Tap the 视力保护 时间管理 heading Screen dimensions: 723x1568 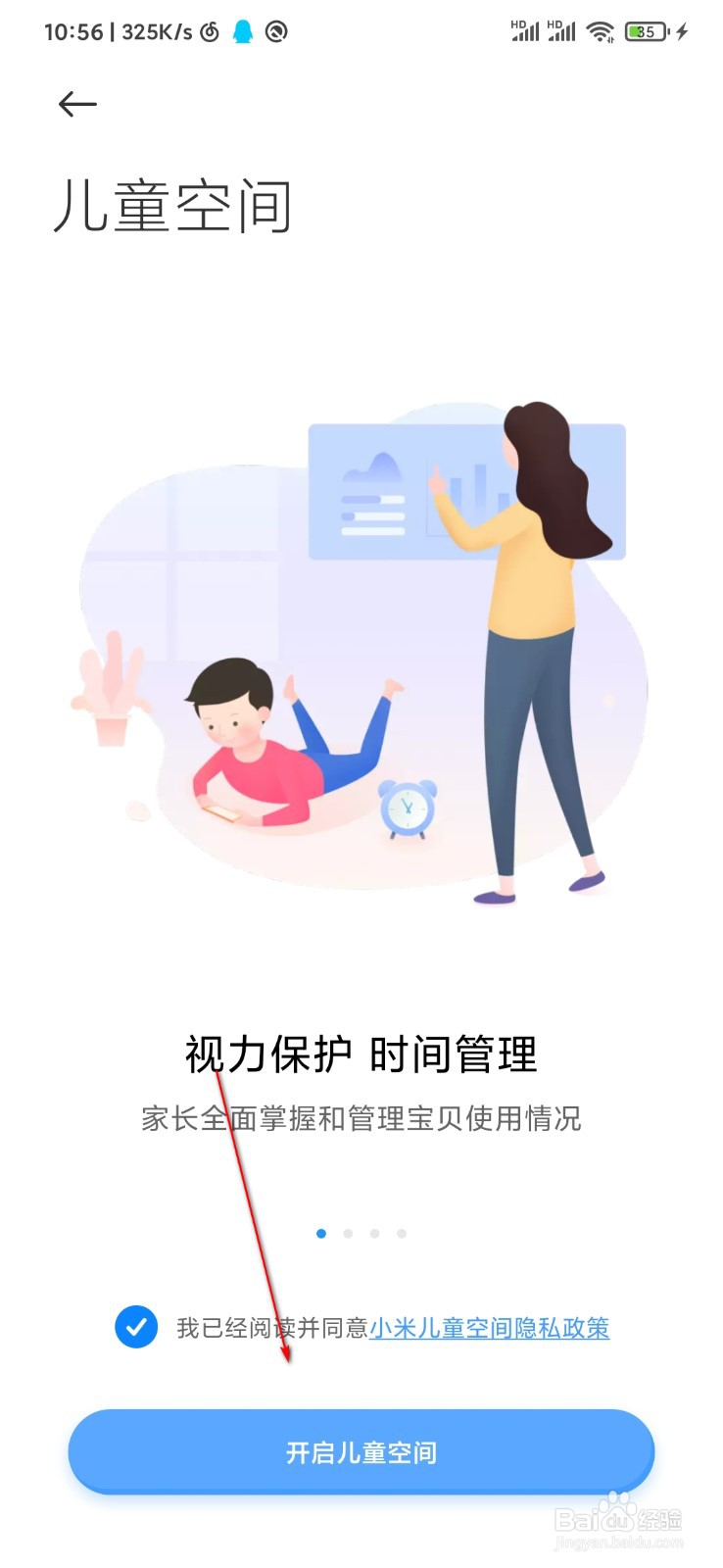[361, 1056]
